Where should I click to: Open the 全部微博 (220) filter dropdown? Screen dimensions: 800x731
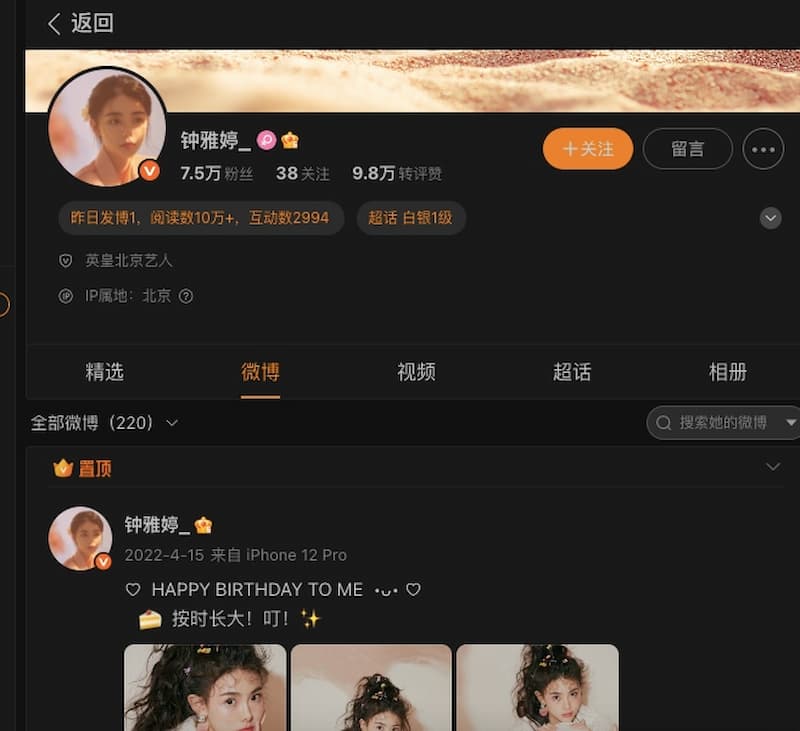tap(105, 423)
